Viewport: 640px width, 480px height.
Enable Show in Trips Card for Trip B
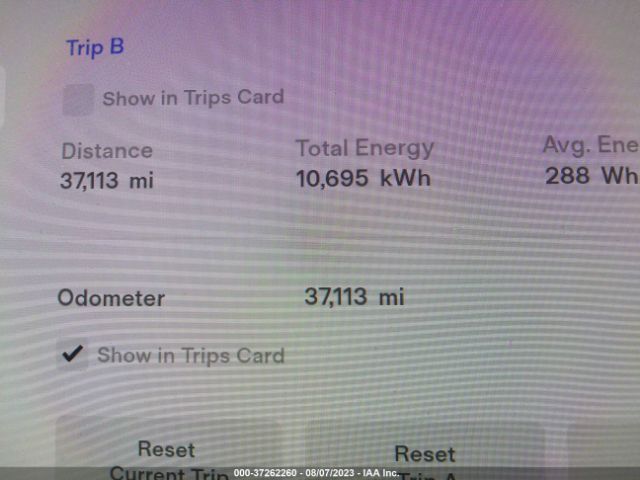click(x=78, y=99)
